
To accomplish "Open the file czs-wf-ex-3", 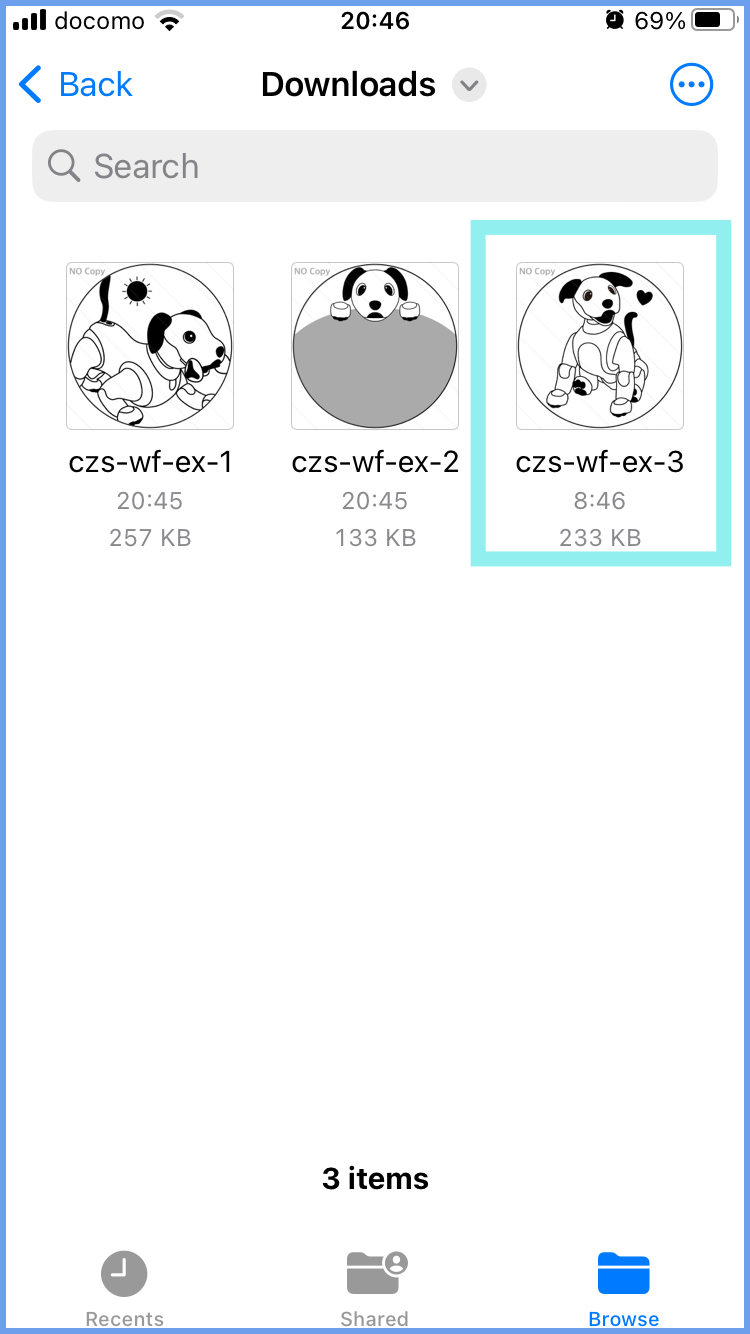I will [x=600, y=346].
